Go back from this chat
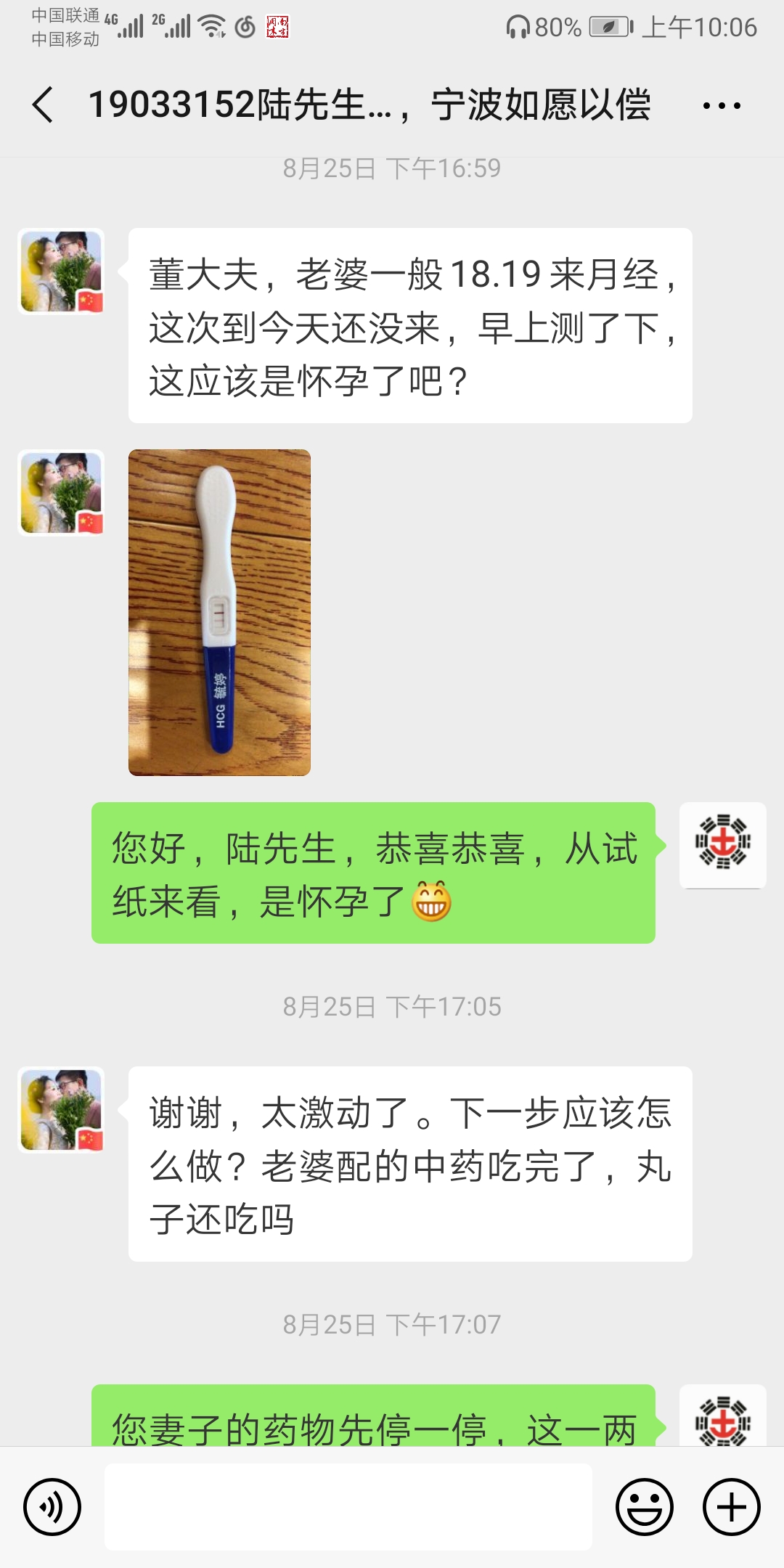This screenshot has width=784, height=1568. tap(44, 105)
